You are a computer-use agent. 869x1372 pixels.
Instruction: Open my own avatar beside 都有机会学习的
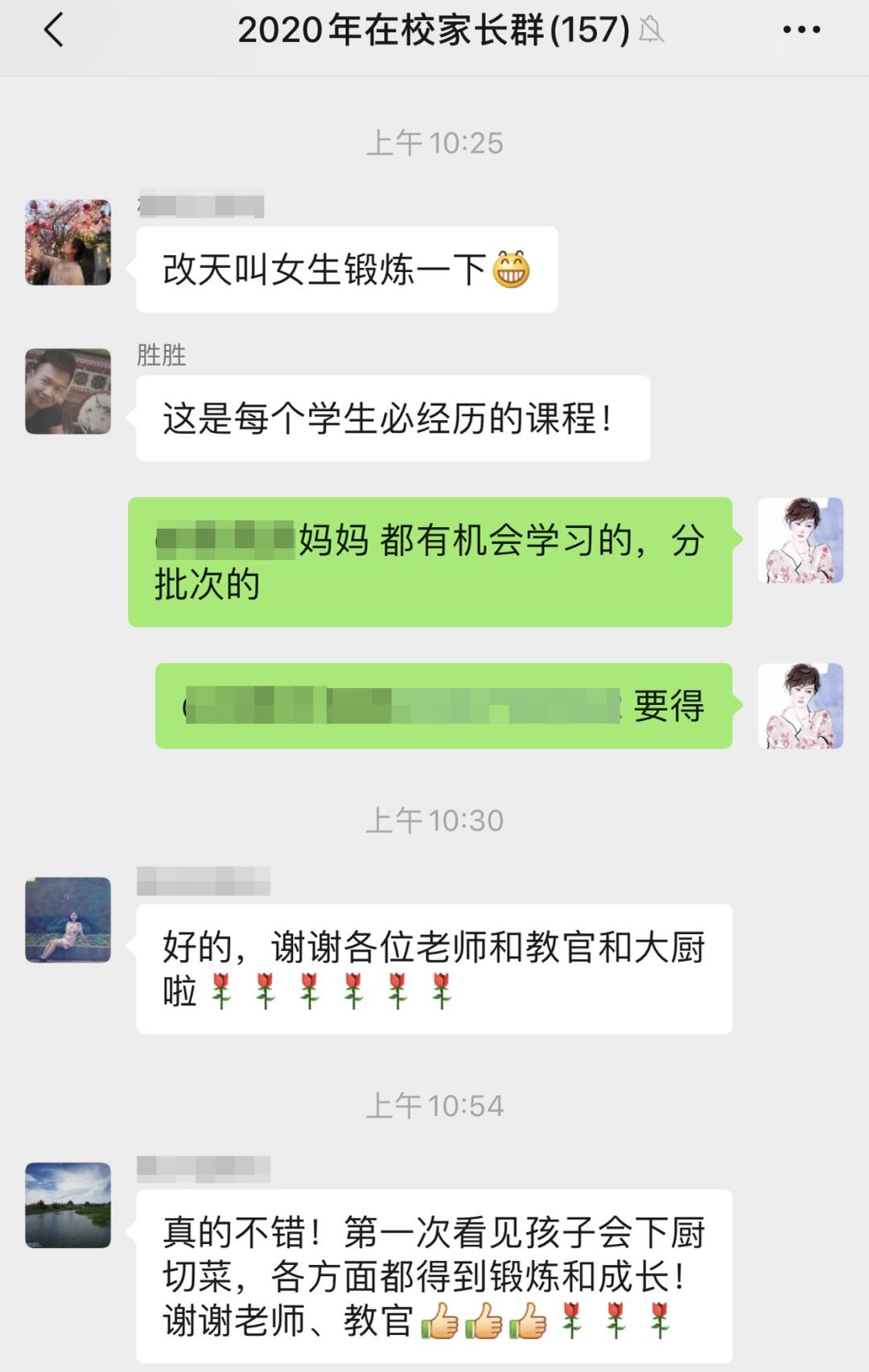pyautogui.click(x=801, y=540)
